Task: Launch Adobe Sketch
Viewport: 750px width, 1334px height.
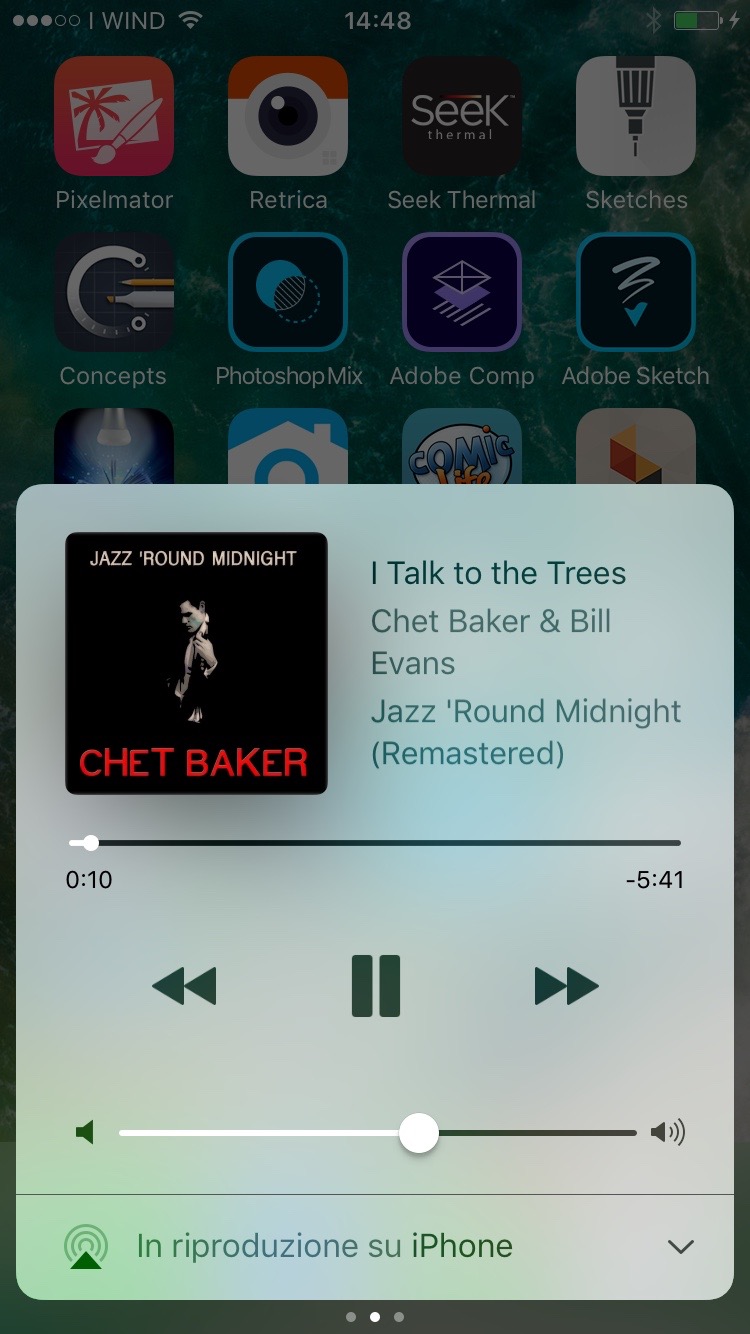Action: point(636,292)
